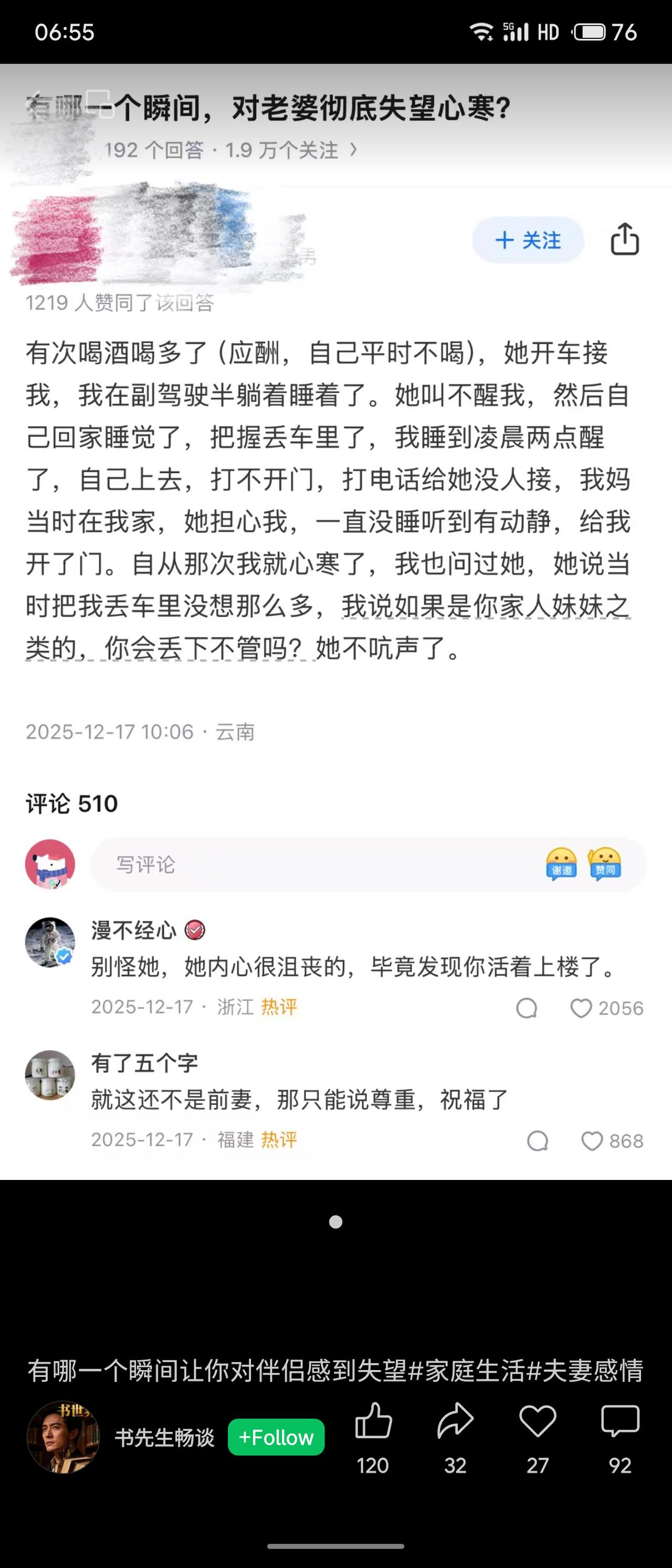Tap the reply bubble on 有了五个字's comment
Viewport: 672px width, 1568px height.
tap(538, 1141)
